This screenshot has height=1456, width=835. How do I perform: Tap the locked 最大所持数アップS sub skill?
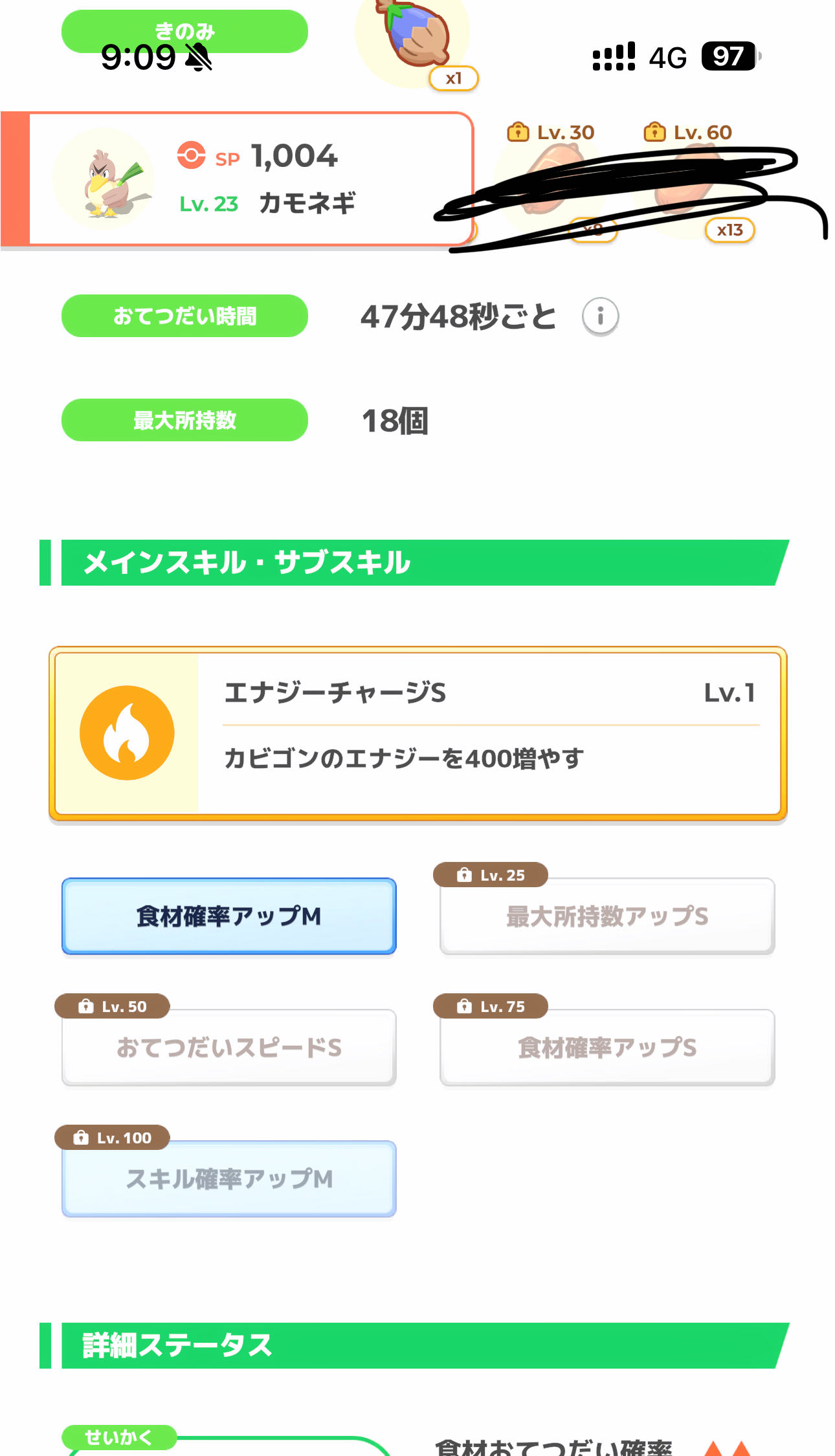607,916
